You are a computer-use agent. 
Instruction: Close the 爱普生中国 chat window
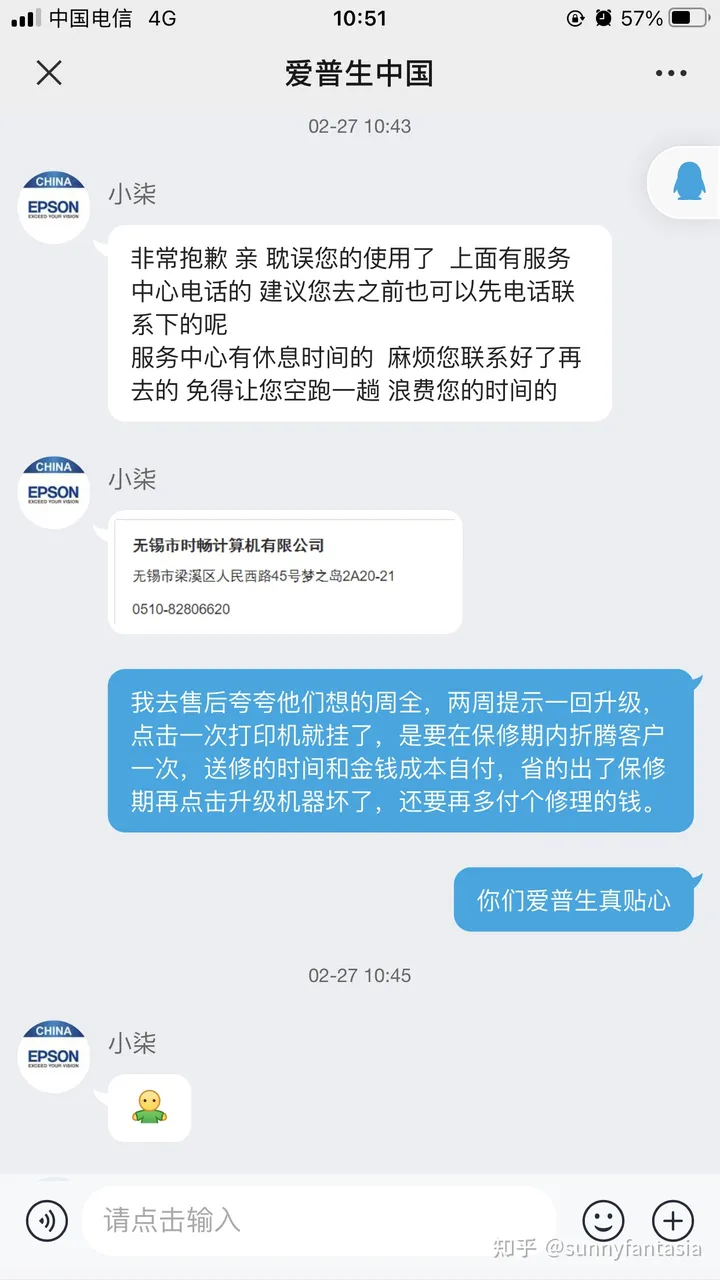tap(49, 73)
